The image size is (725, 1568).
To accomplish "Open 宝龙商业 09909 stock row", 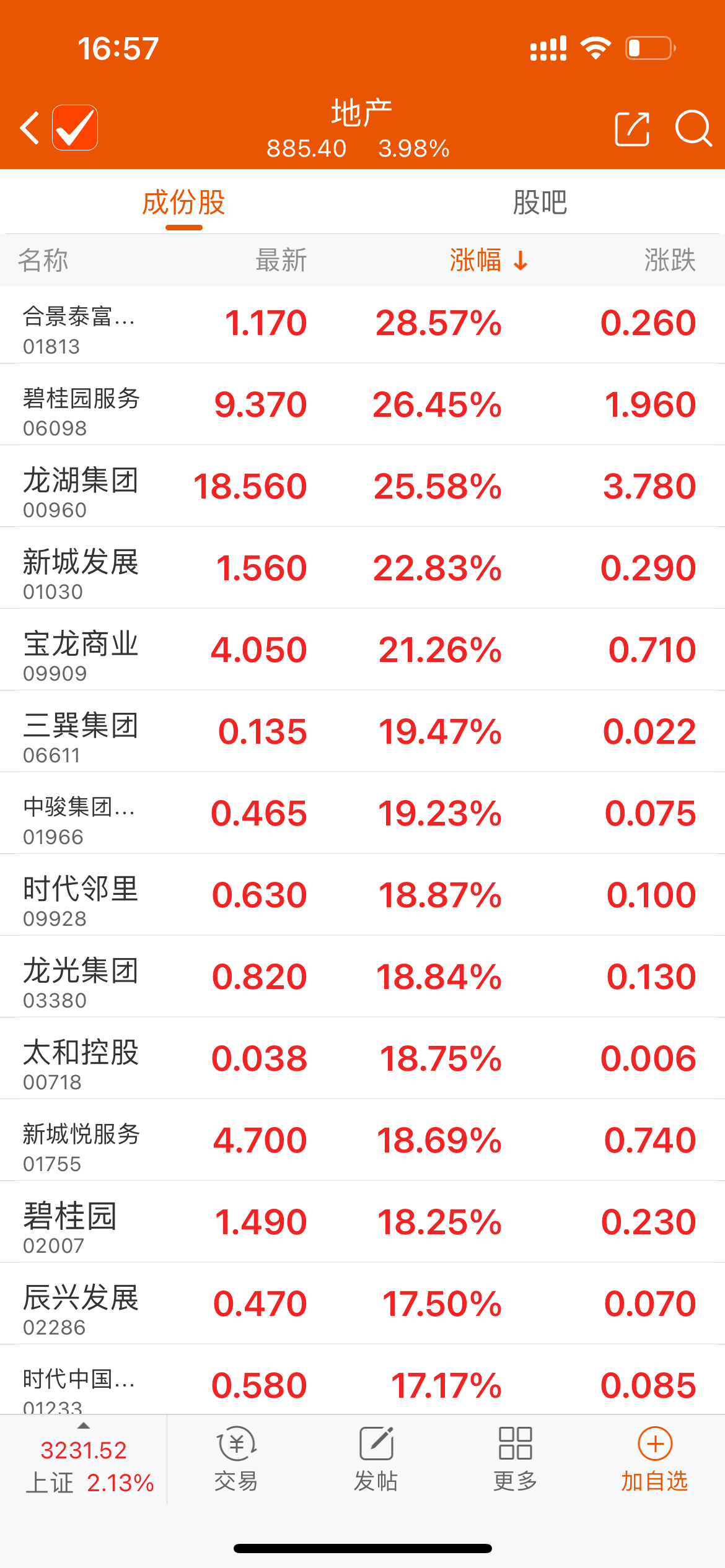I will coord(362,650).
